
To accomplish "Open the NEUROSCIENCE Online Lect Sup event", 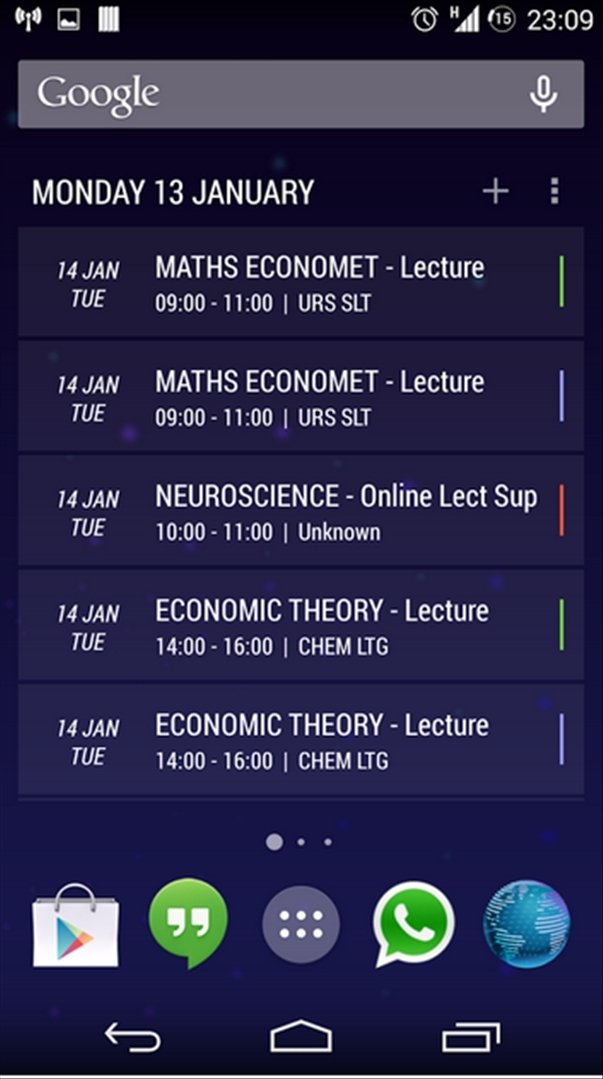I will 301,511.
